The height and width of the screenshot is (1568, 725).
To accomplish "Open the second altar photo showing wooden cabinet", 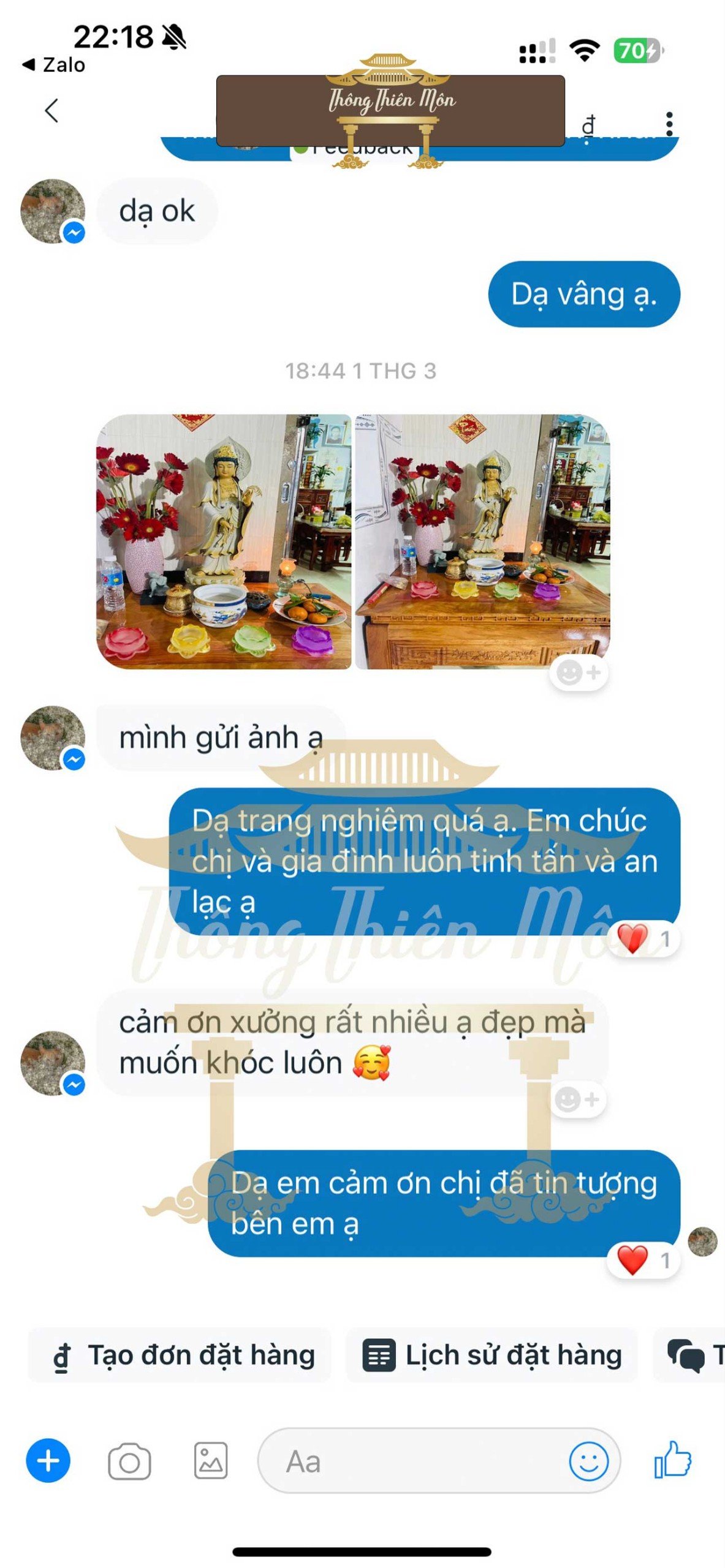I will [482, 541].
